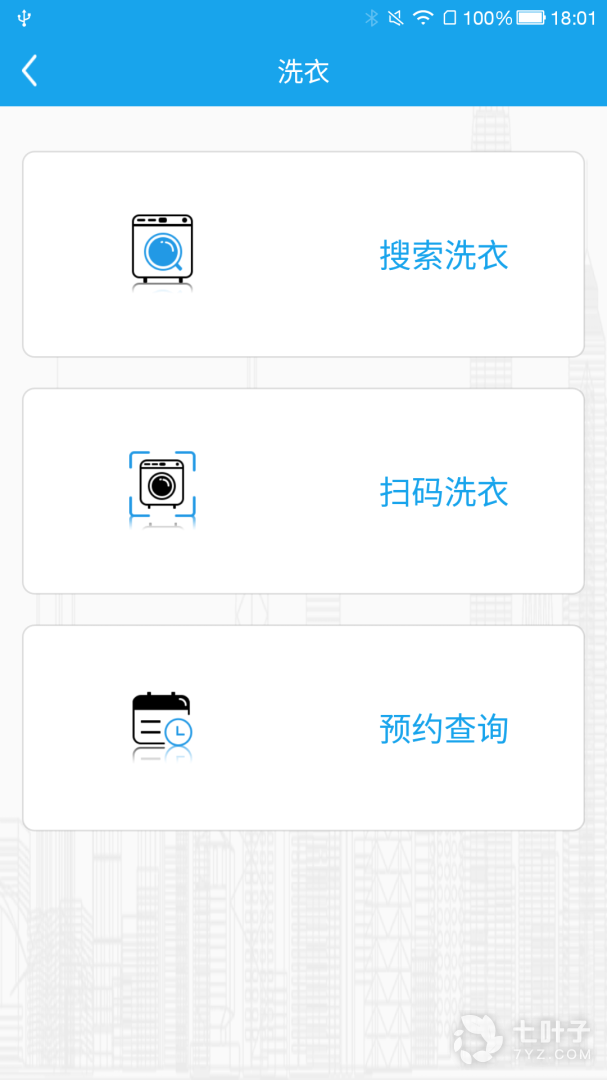Open the 搜索洗衣 card

(x=303, y=255)
